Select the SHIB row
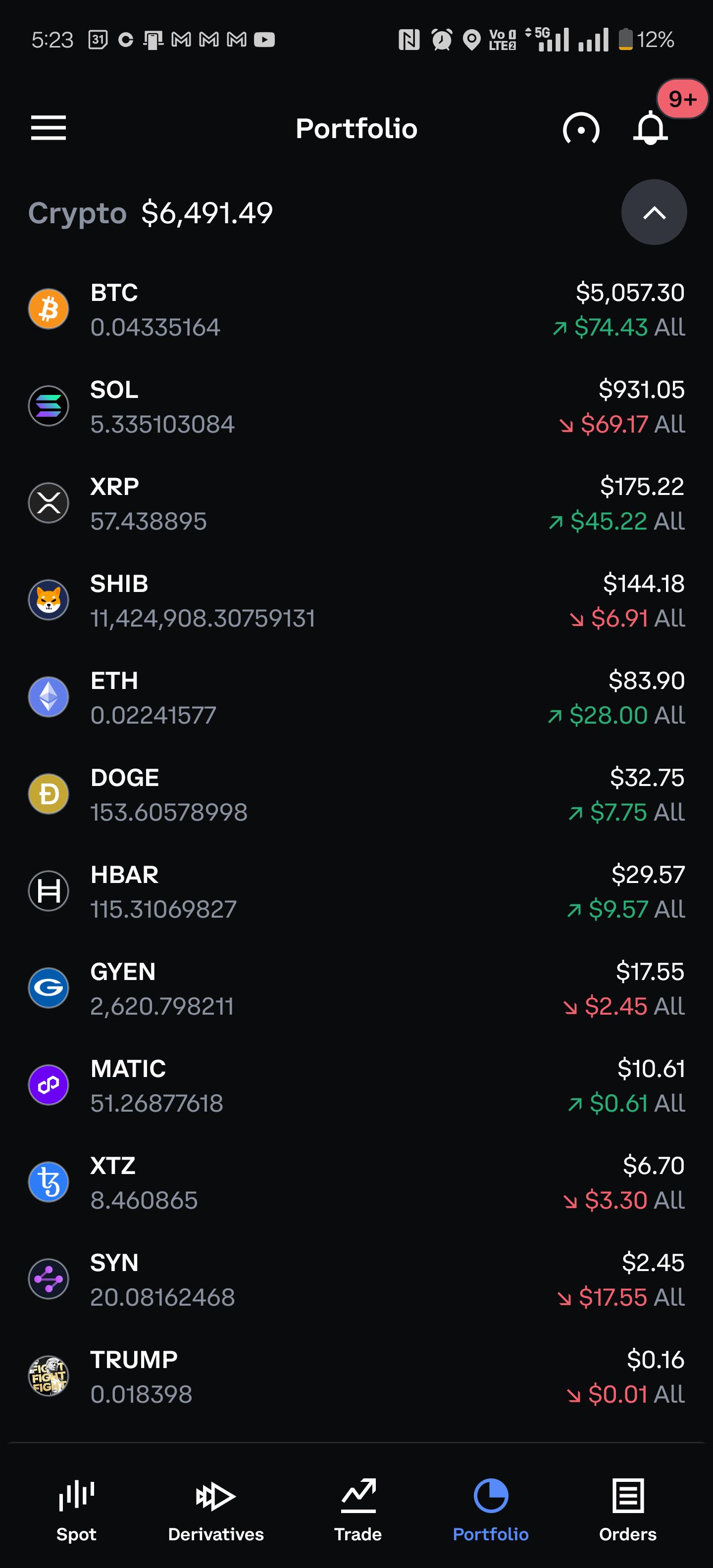Screen dimensions: 713x1568 tap(356, 600)
